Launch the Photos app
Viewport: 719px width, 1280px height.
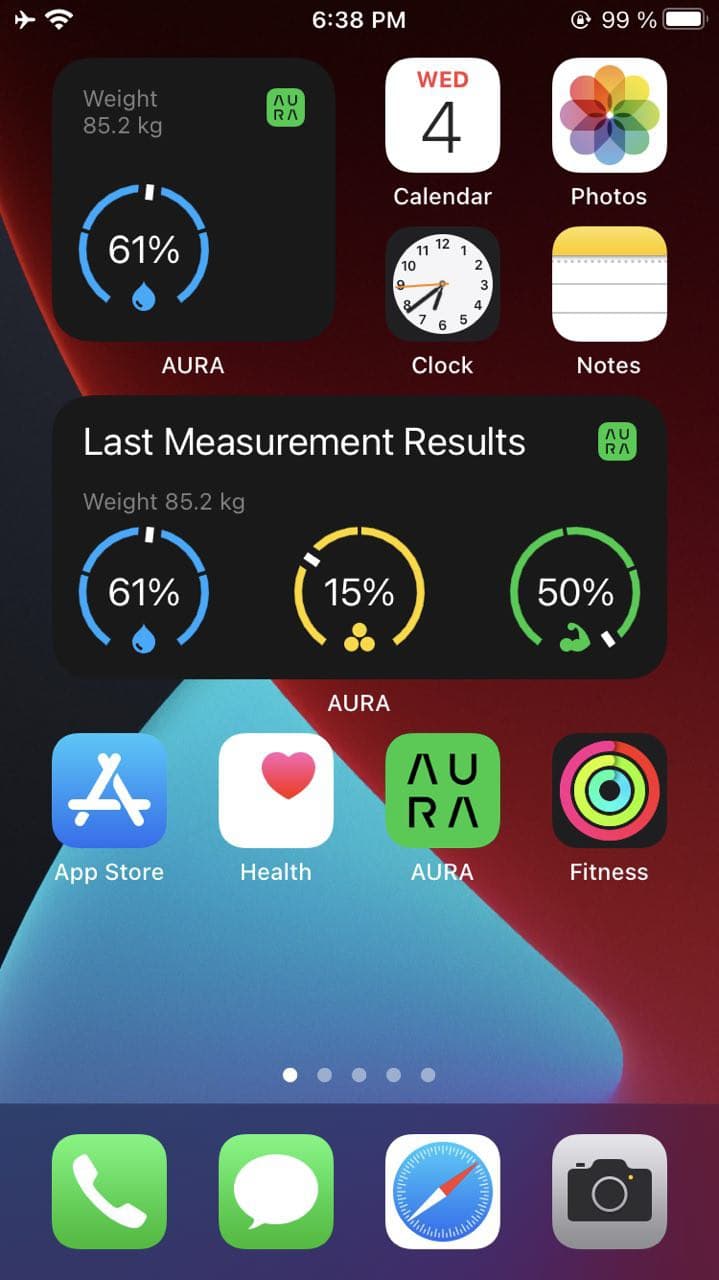(x=609, y=116)
